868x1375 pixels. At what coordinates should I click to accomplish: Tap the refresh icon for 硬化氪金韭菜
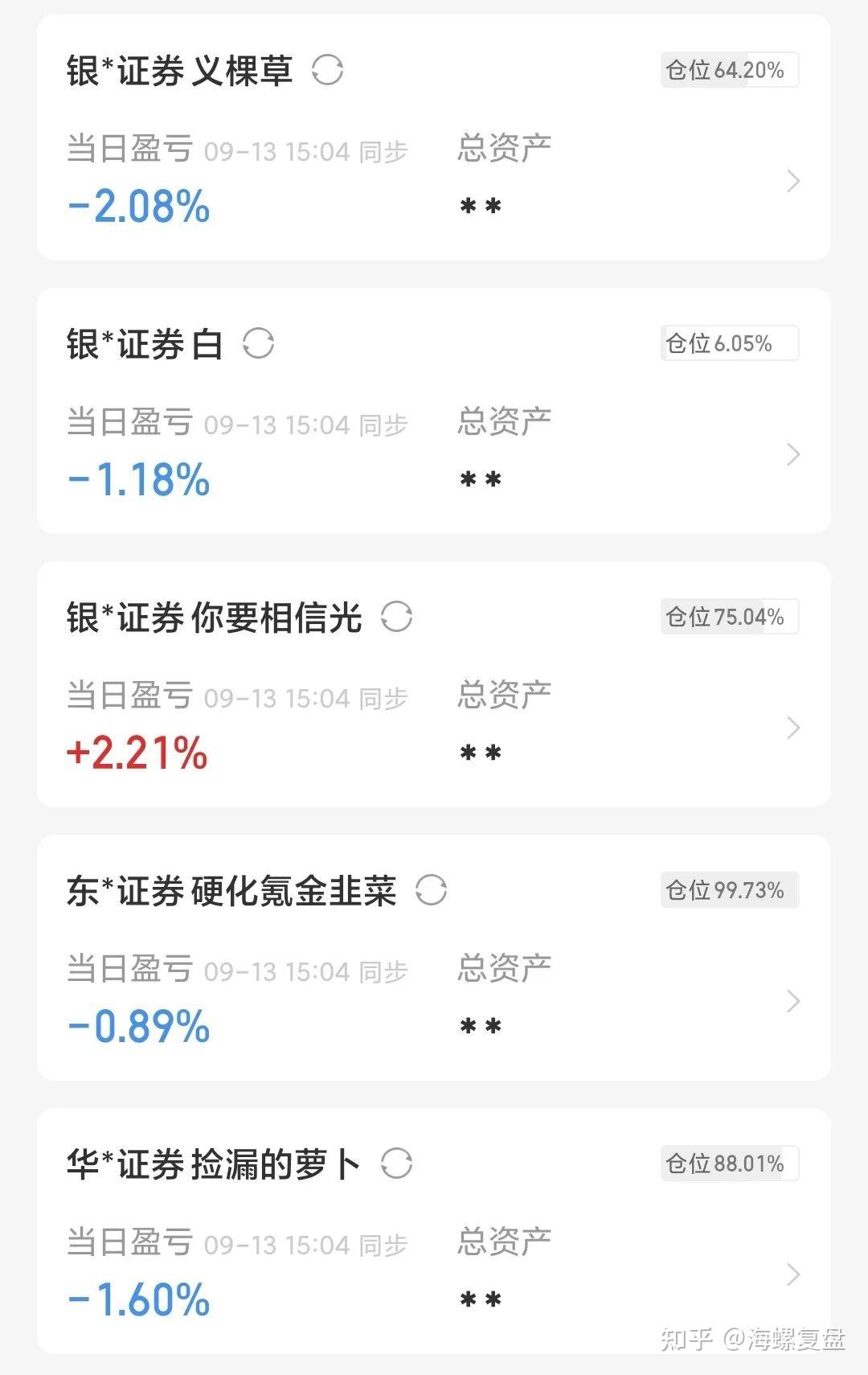[432, 890]
